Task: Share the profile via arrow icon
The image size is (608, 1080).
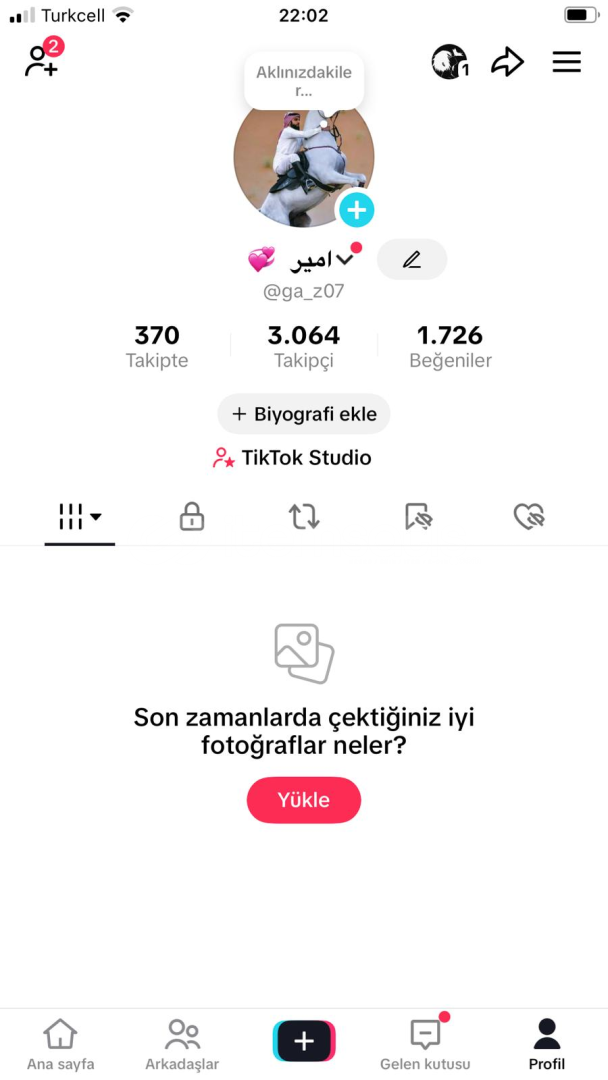Action: point(507,62)
